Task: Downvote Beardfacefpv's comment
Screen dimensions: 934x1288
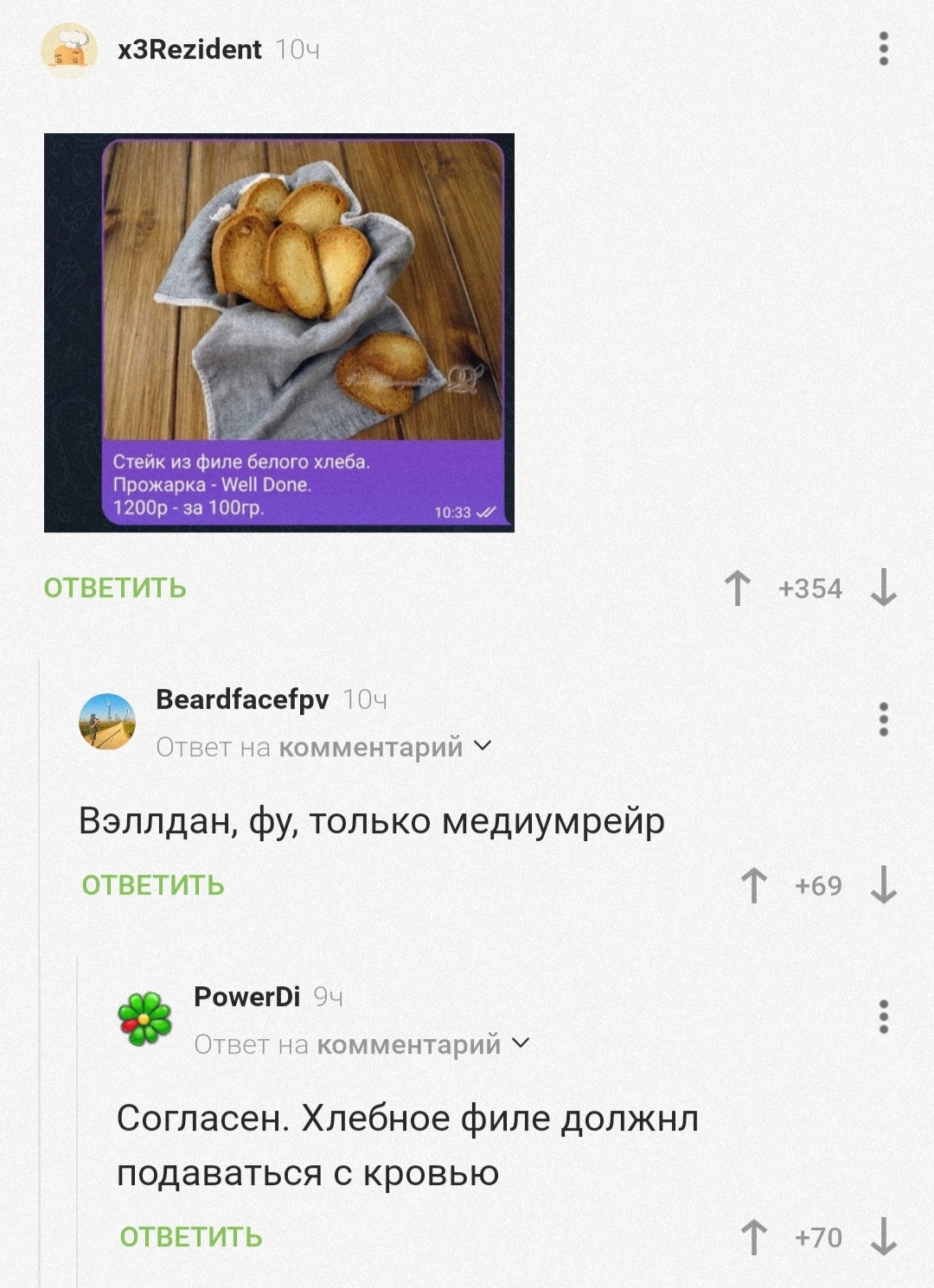Action: [x=883, y=886]
